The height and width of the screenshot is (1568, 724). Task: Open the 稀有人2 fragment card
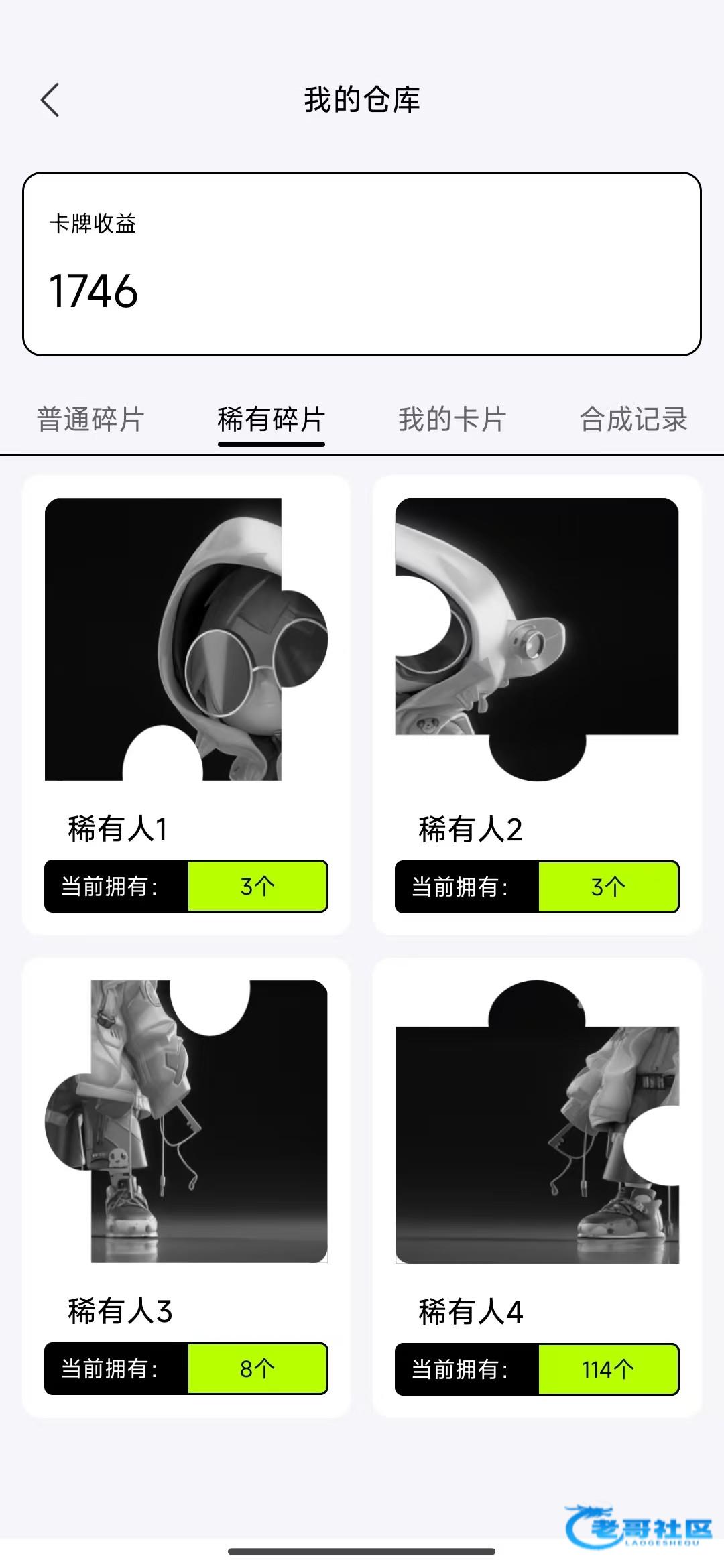(536, 639)
